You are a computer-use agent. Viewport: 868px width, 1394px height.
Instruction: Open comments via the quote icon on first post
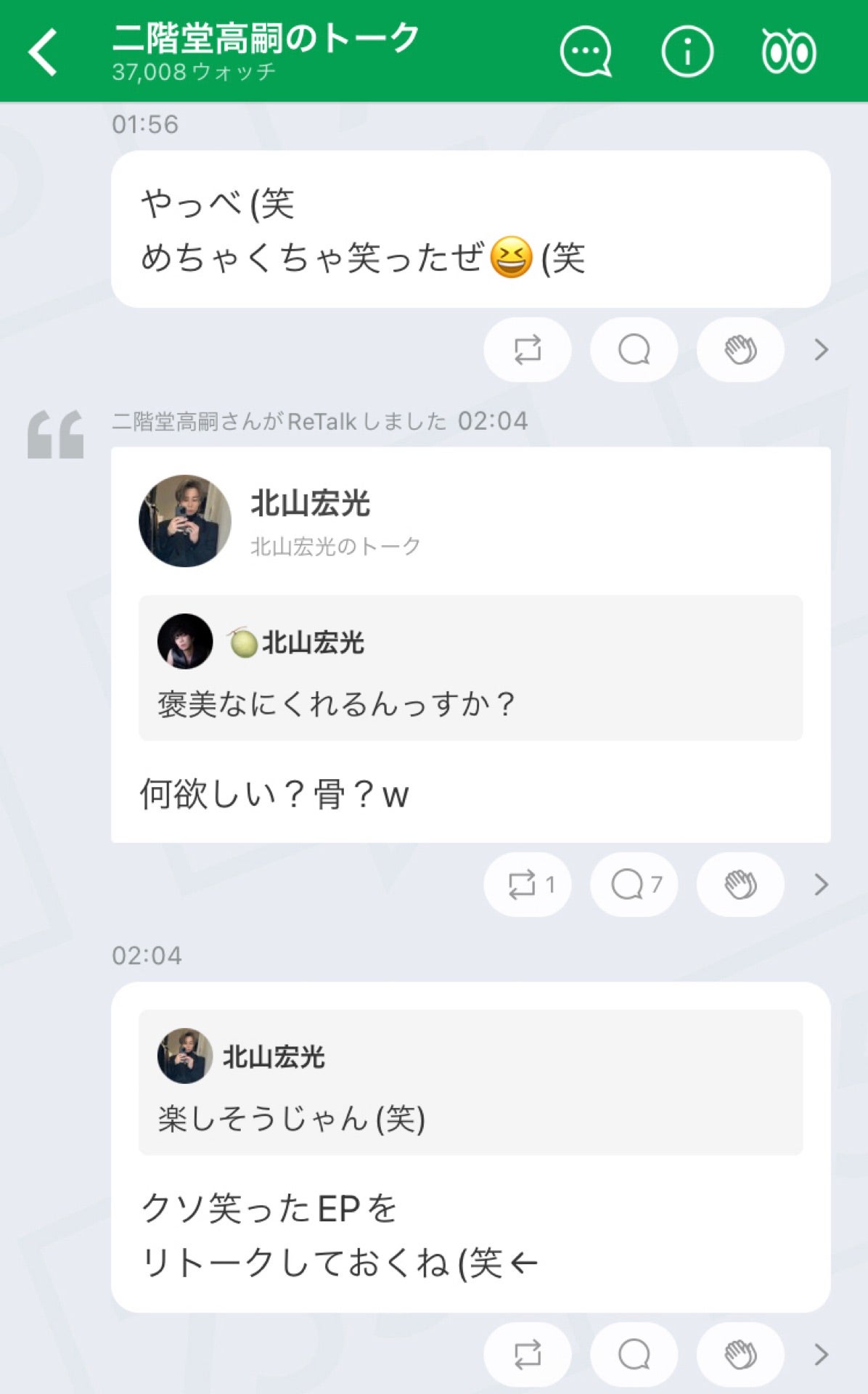633,349
